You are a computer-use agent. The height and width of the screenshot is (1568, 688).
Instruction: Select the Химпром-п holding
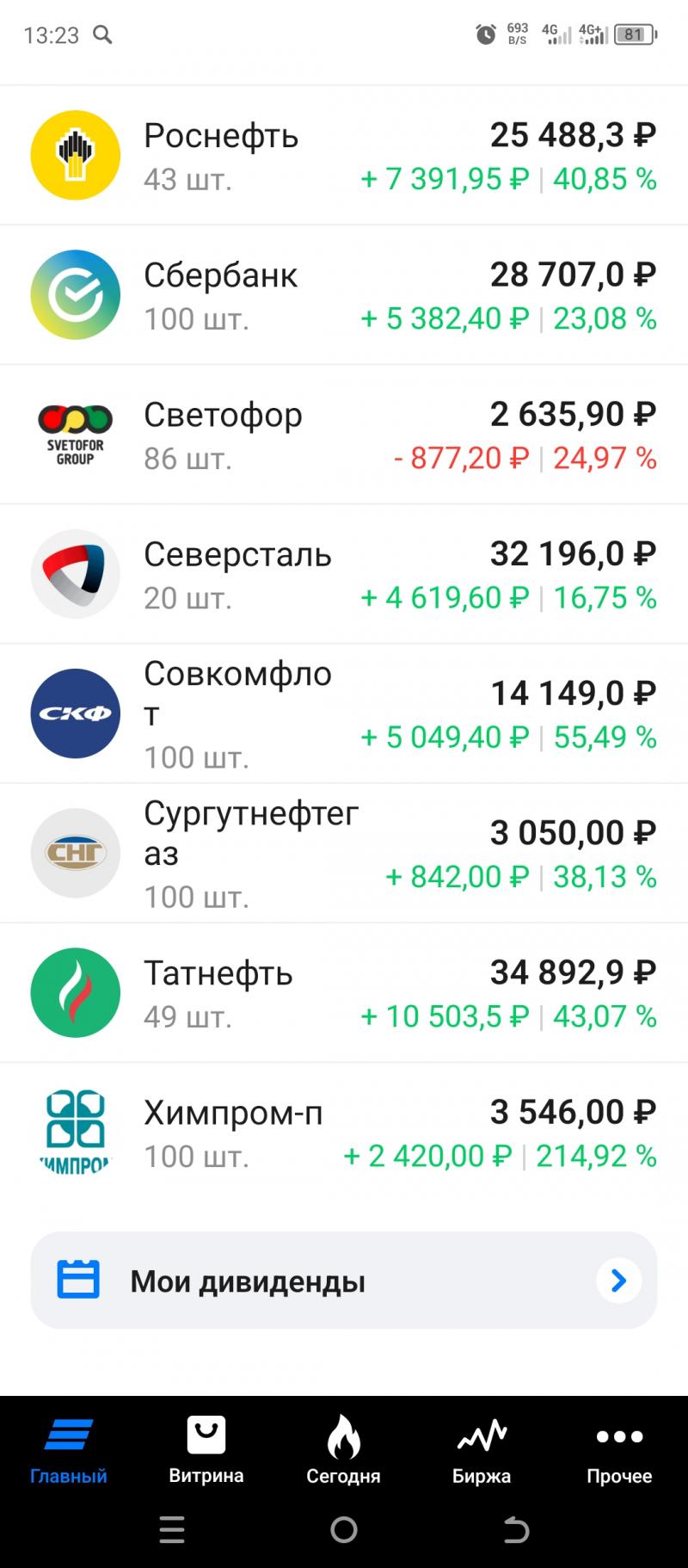click(x=344, y=1132)
